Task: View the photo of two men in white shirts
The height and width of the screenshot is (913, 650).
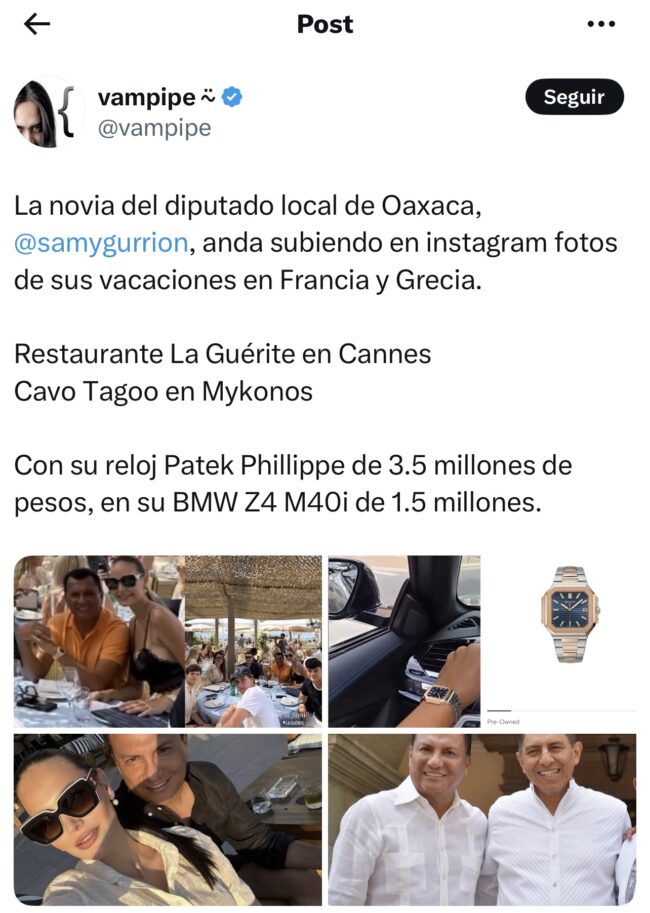Action: [x=481, y=819]
